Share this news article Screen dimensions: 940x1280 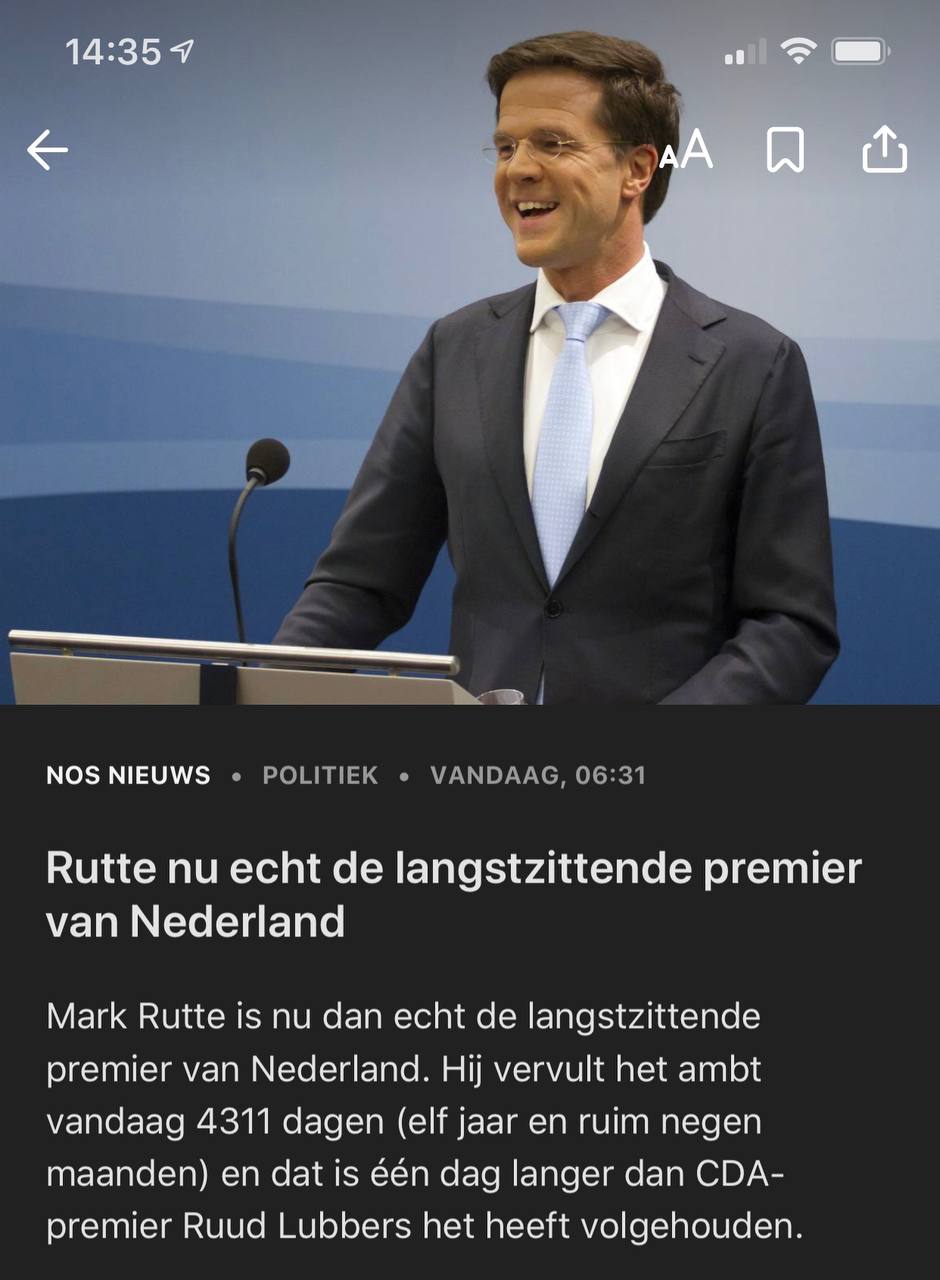(x=884, y=151)
